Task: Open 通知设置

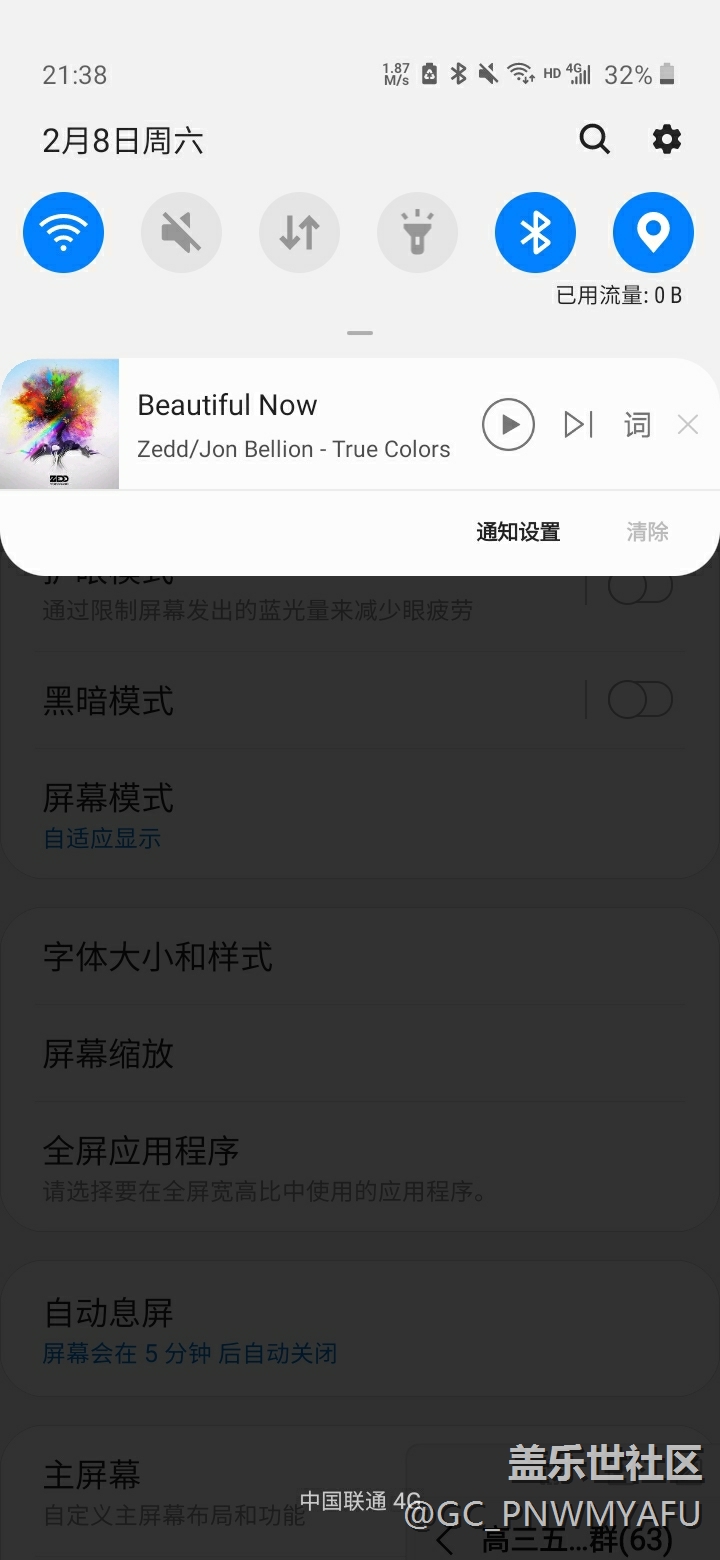Action: click(518, 532)
